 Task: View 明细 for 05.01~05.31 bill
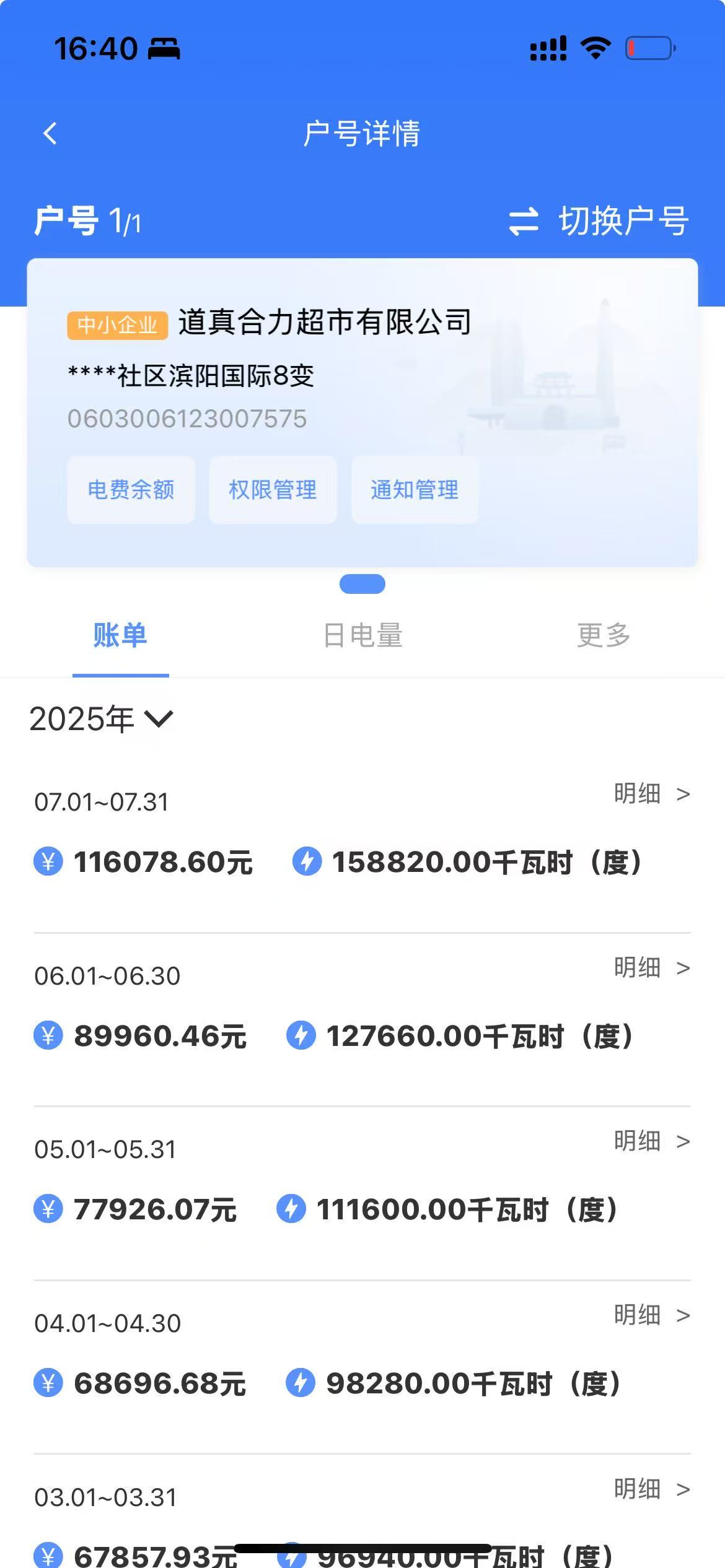click(x=651, y=1141)
